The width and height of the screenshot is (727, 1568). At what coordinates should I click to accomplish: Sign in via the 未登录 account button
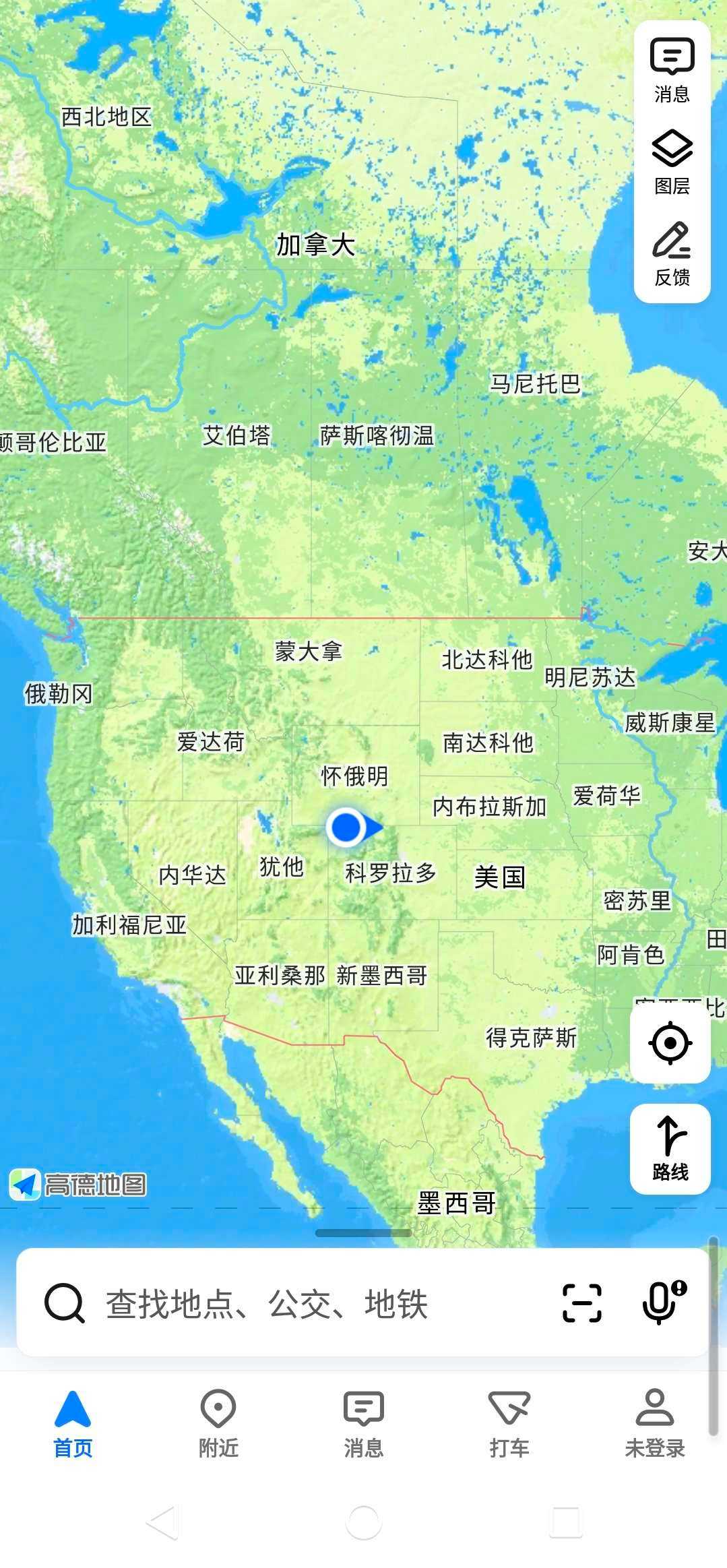tap(654, 1422)
